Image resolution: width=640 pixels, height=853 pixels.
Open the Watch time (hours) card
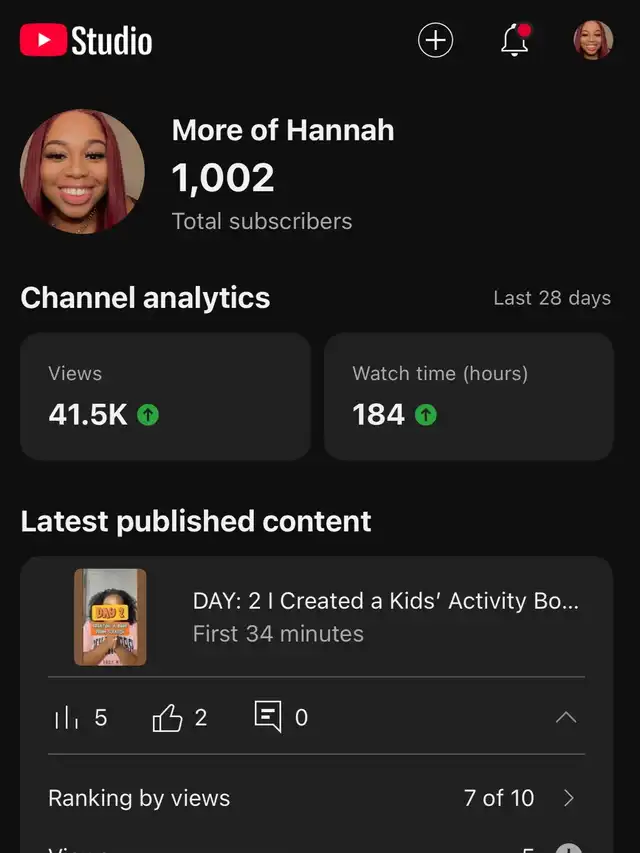(468, 396)
